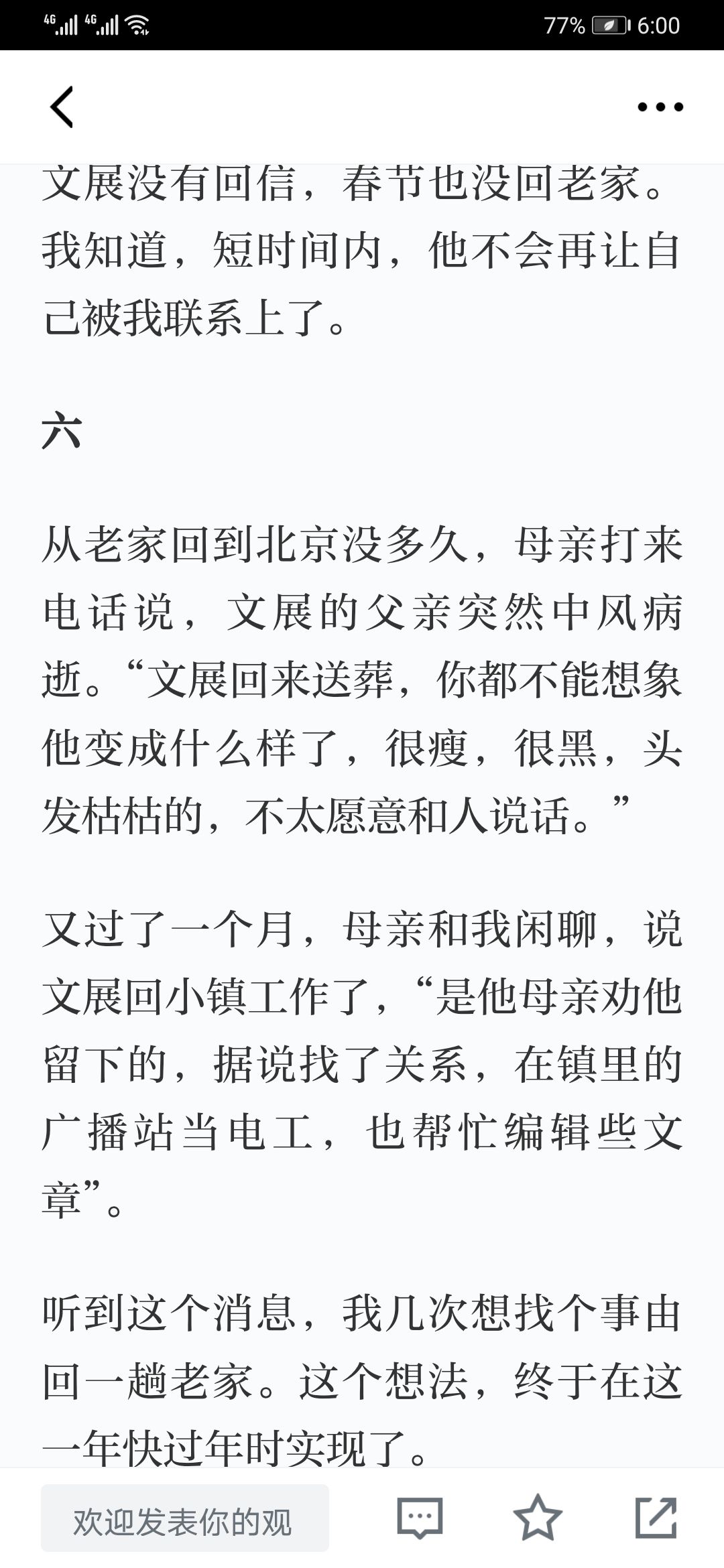Open the three-dot overflow menu
The image size is (724, 1568).
click(660, 107)
